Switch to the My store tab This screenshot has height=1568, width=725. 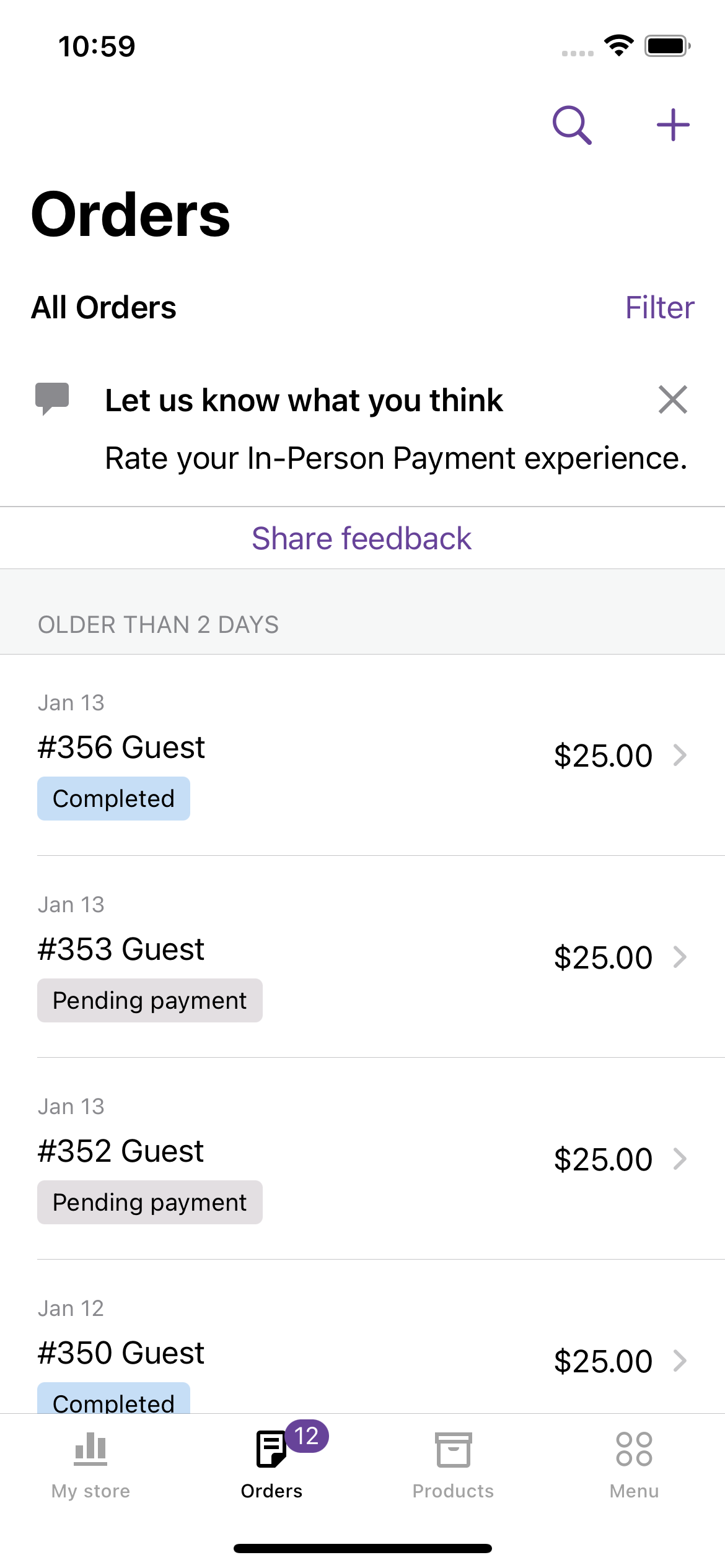(90, 1465)
